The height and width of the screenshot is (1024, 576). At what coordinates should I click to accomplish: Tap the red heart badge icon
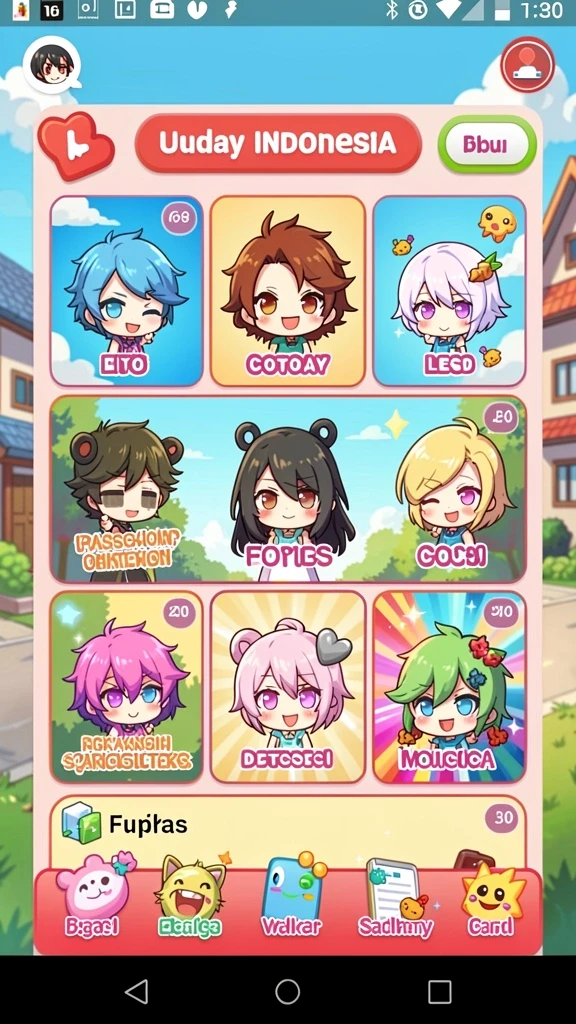click(75, 145)
